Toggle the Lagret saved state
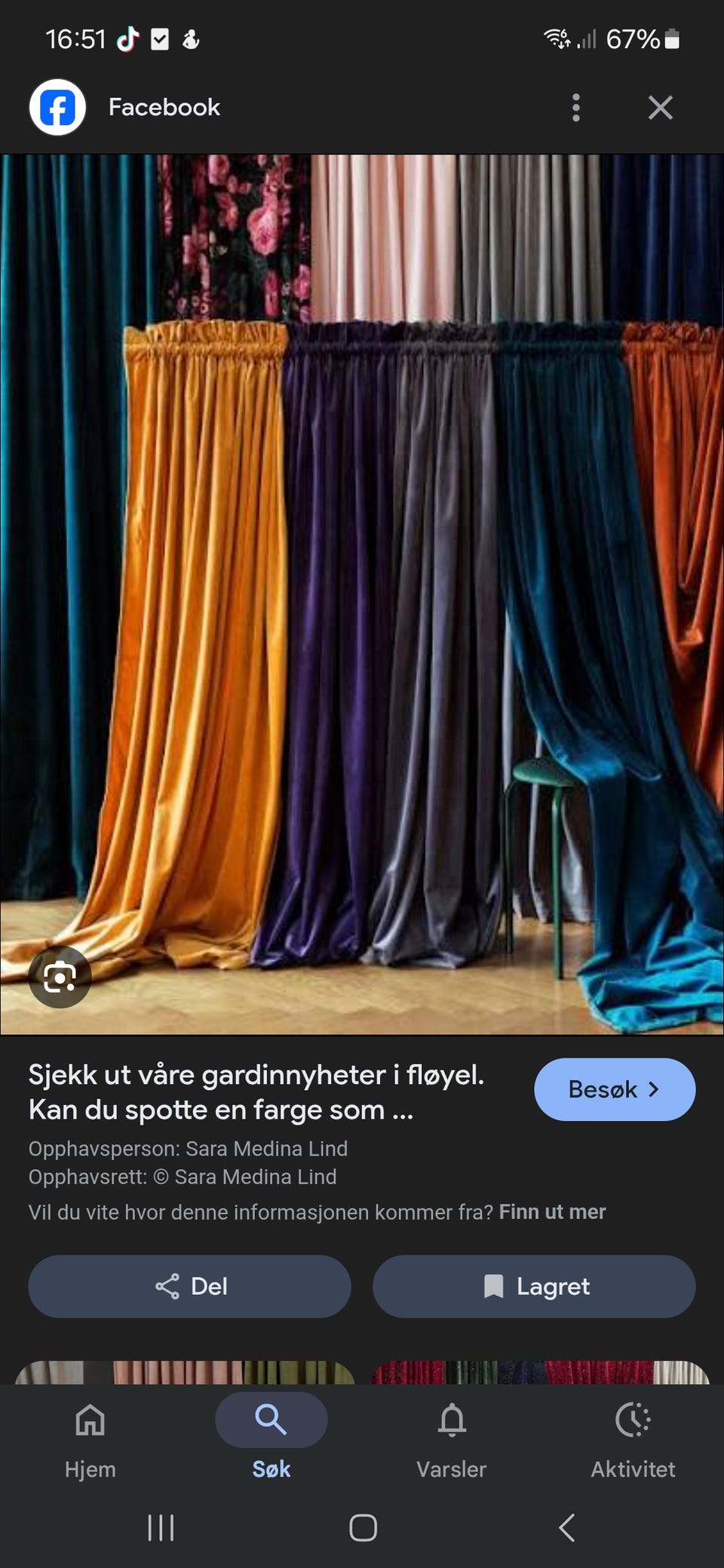Image resolution: width=724 pixels, height=1568 pixels. tap(533, 1286)
